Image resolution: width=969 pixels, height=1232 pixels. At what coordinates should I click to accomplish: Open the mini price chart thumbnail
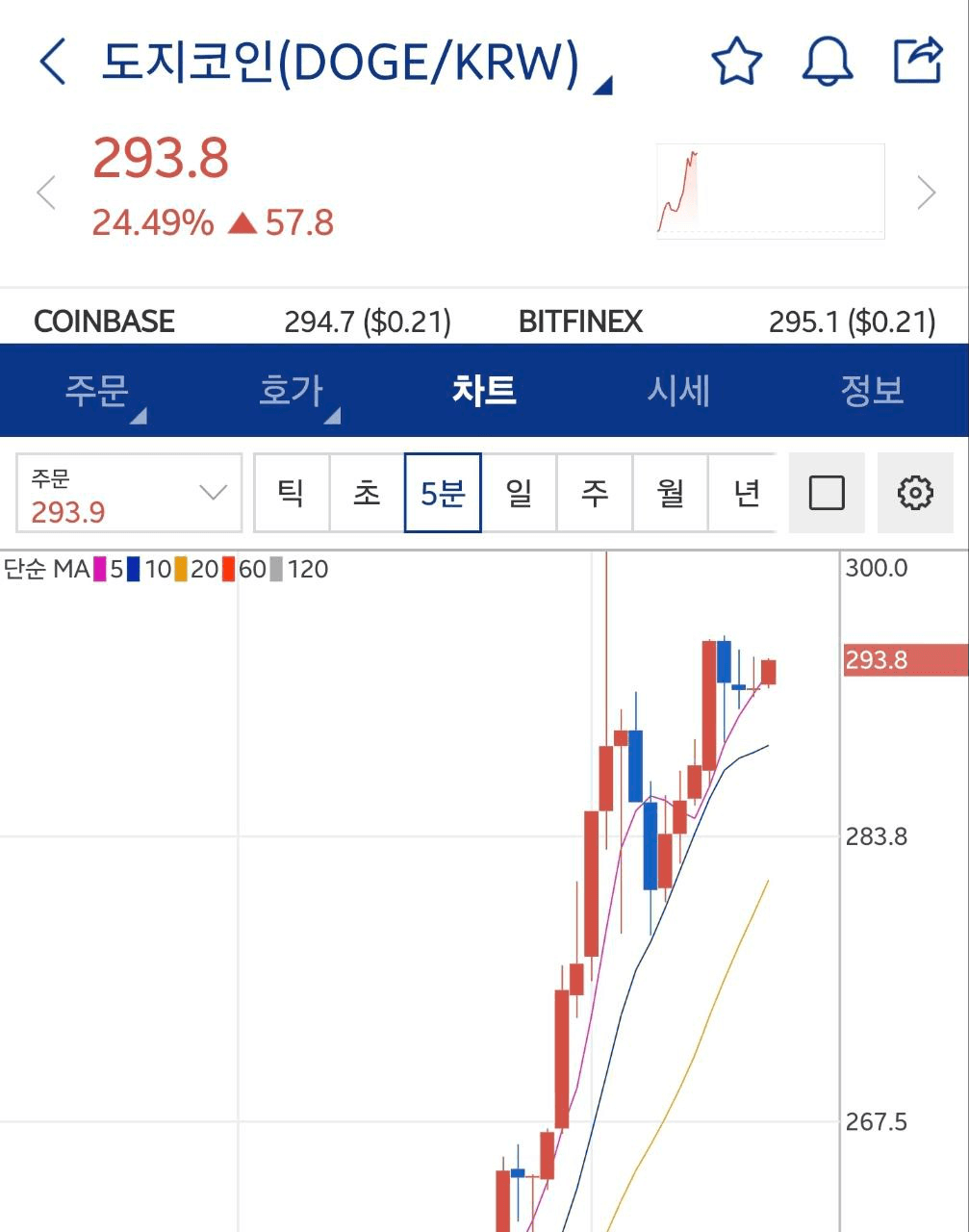point(770,192)
